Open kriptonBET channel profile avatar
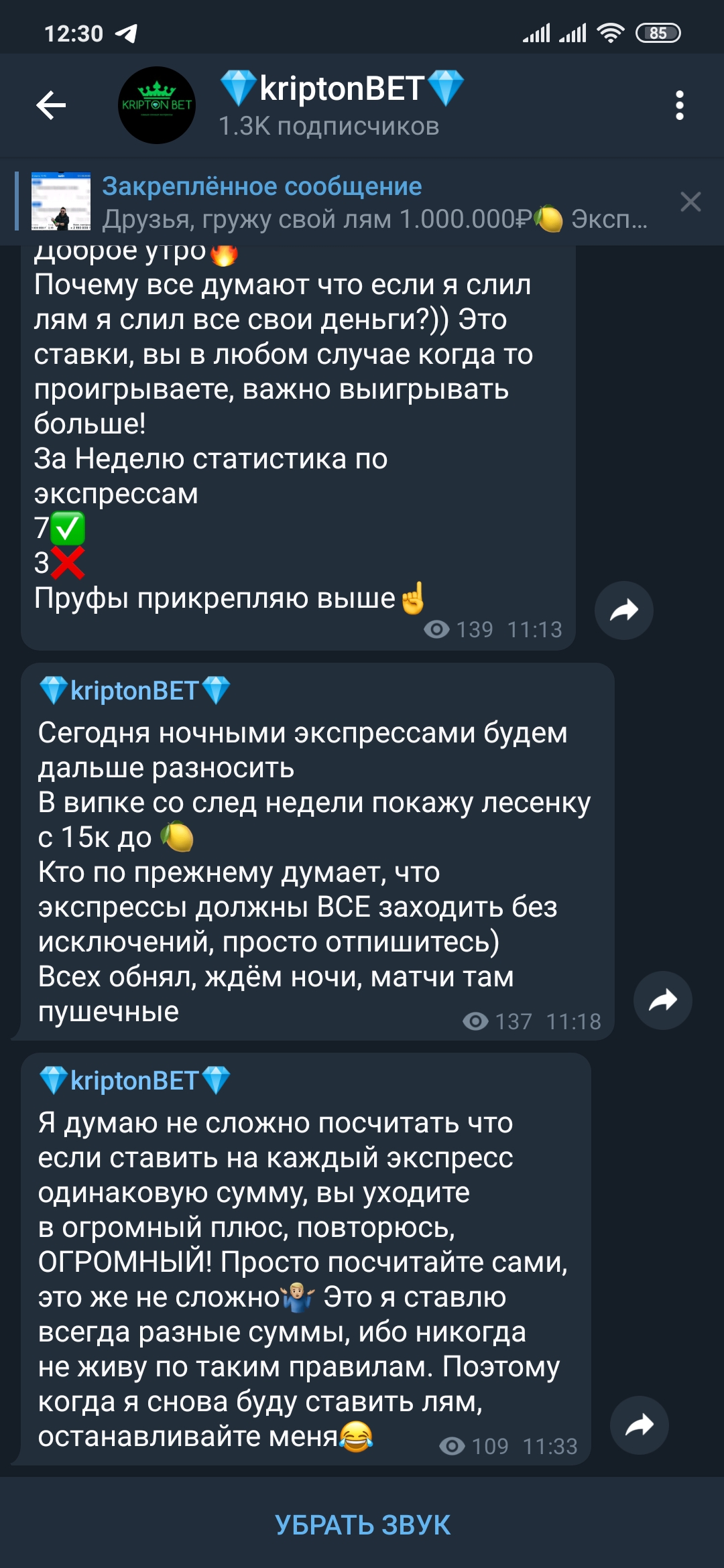 (157, 105)
